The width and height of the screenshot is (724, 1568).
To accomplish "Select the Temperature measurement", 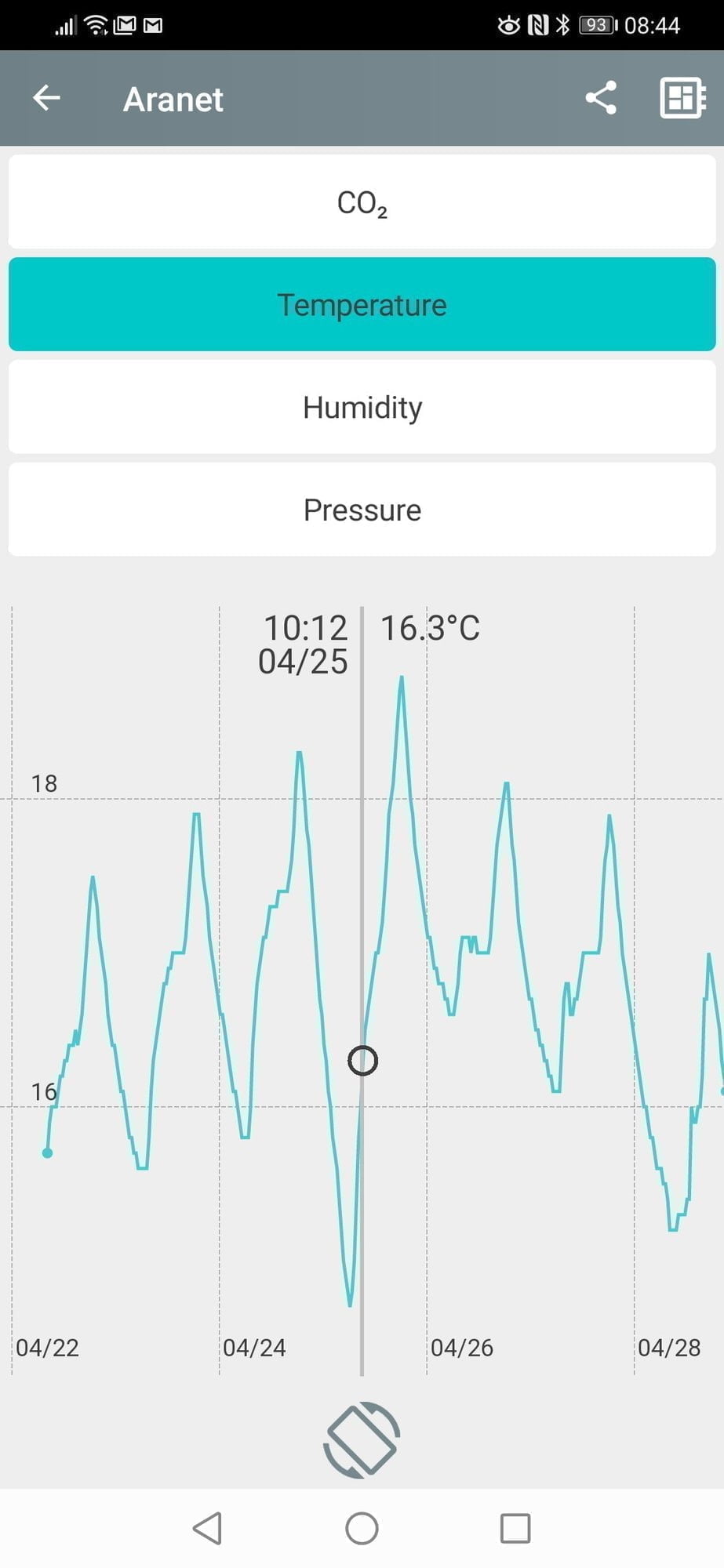I will click(362, 304).
